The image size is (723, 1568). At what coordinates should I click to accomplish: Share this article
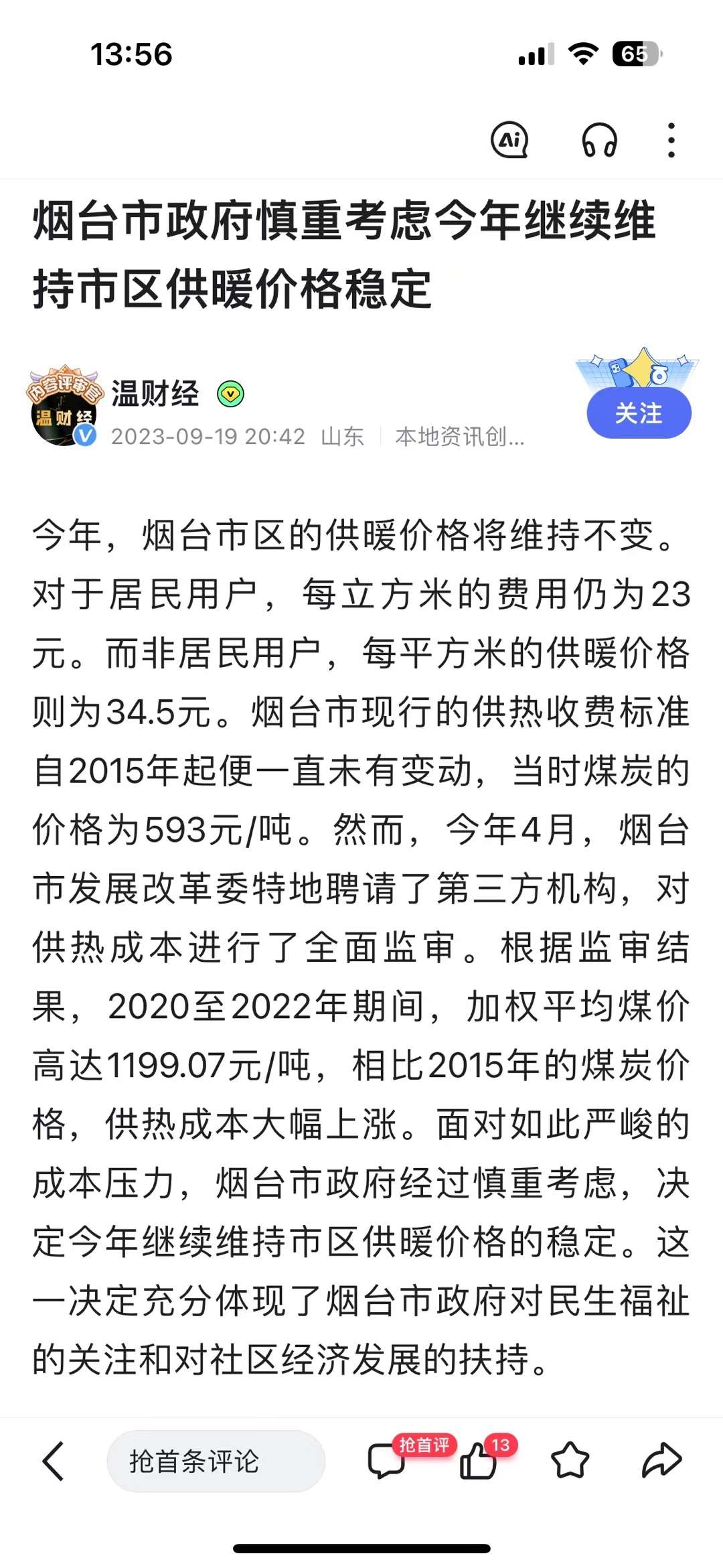[661, 1461]
